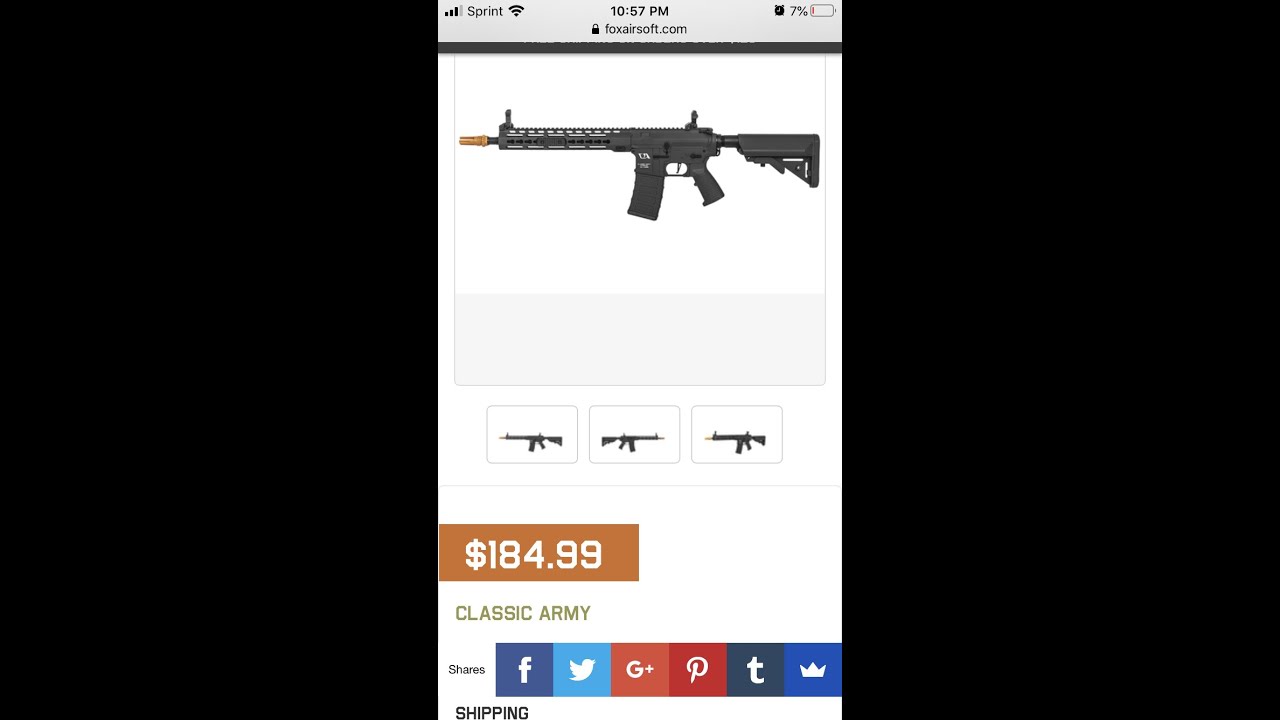Share this product on Twitter

click(x=582, y=670)
